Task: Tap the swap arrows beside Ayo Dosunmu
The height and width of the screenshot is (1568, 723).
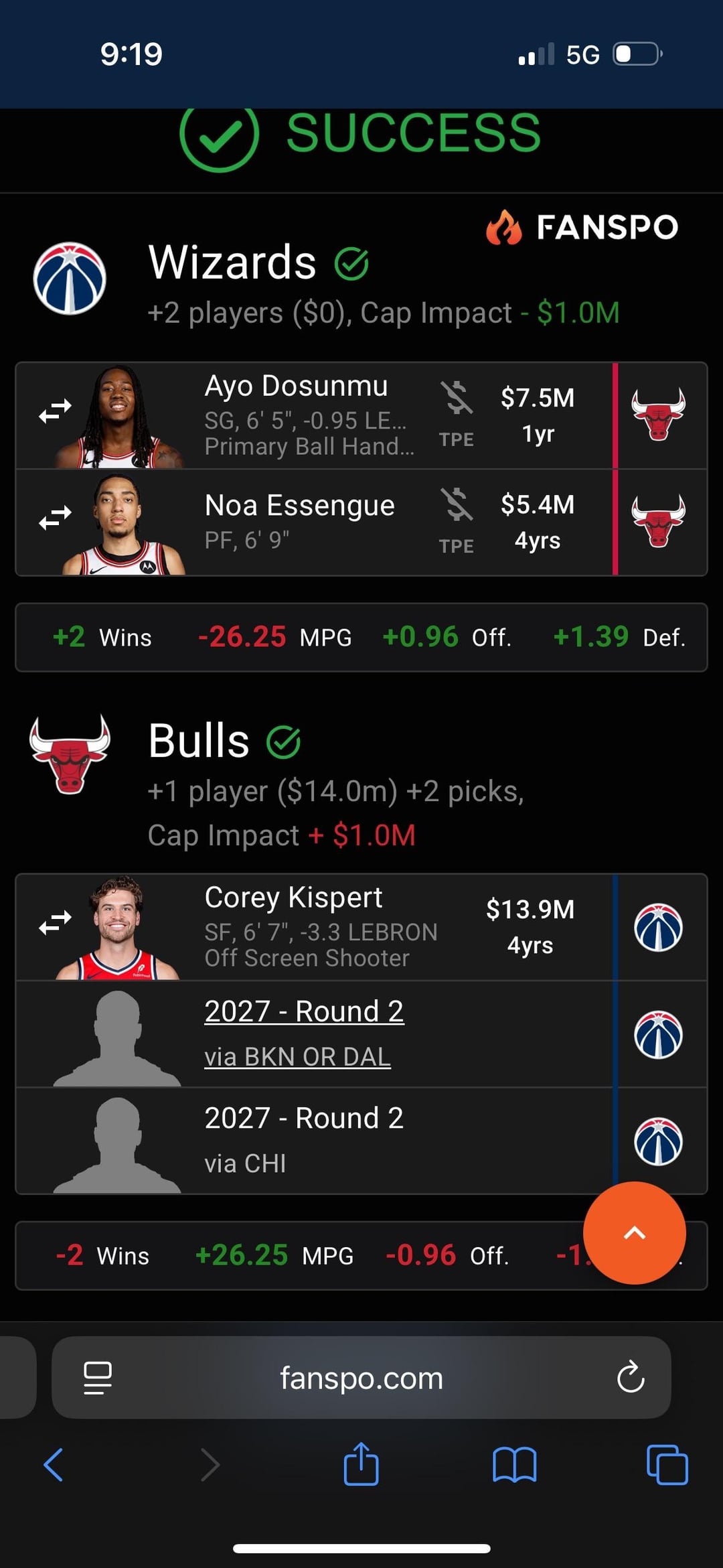Action: pyautogui.click(x=55, y=412)
